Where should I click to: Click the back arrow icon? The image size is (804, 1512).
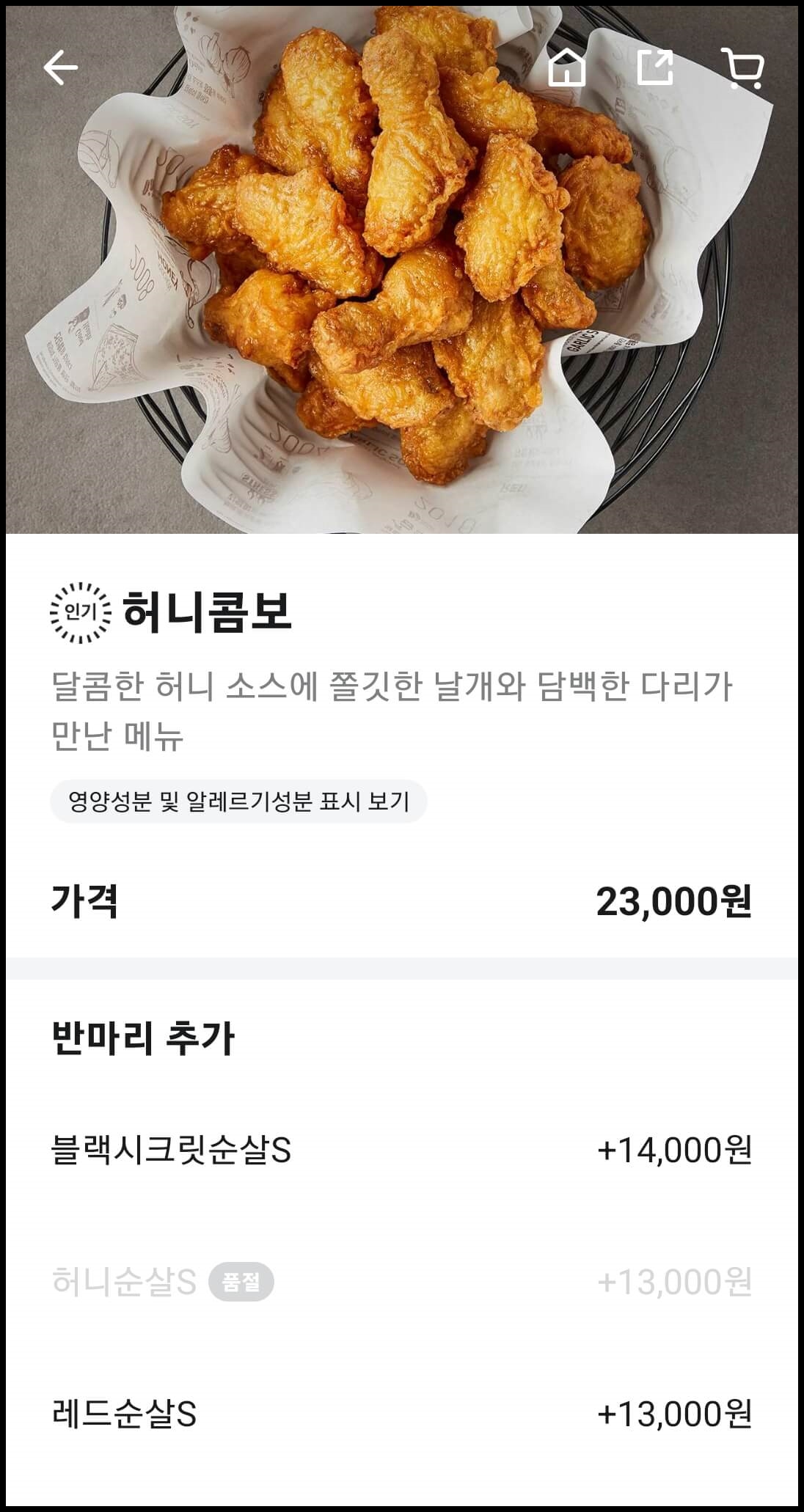pyautogui.click(x=62, y=66)
